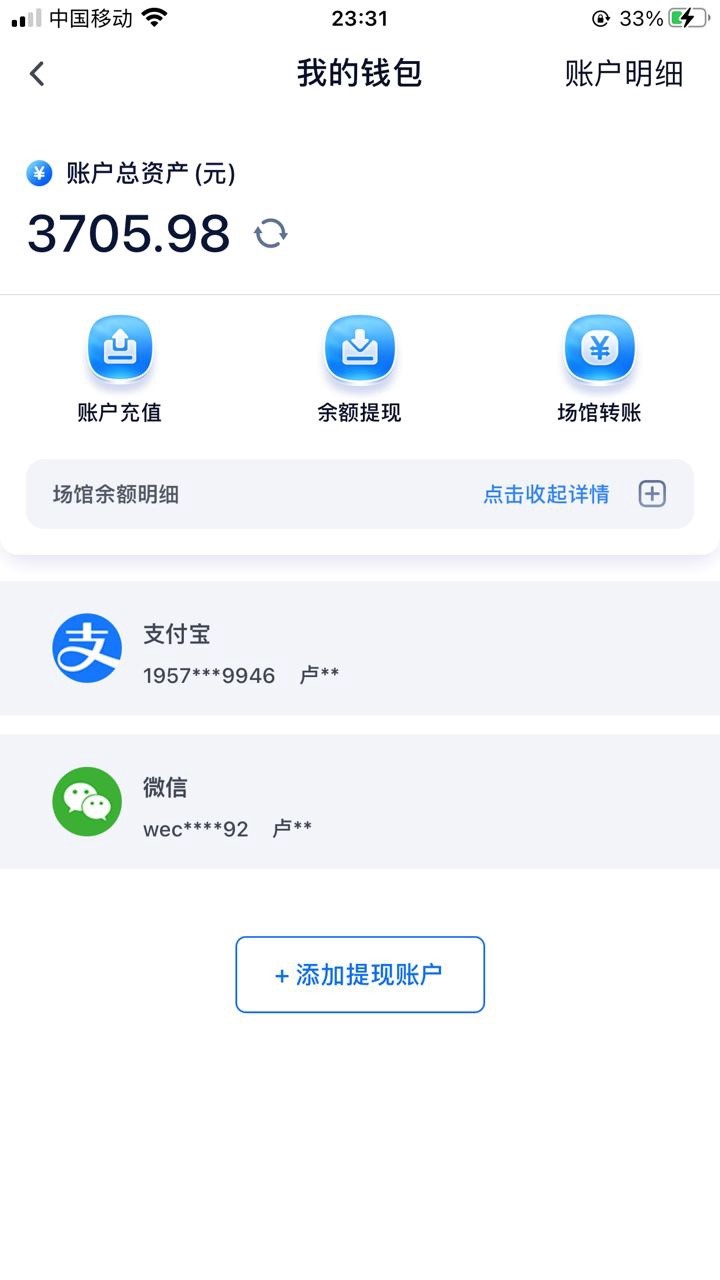Open 场馆转账 venue transfer
This screenshot has height=1280, width=720.
point(599,369)
